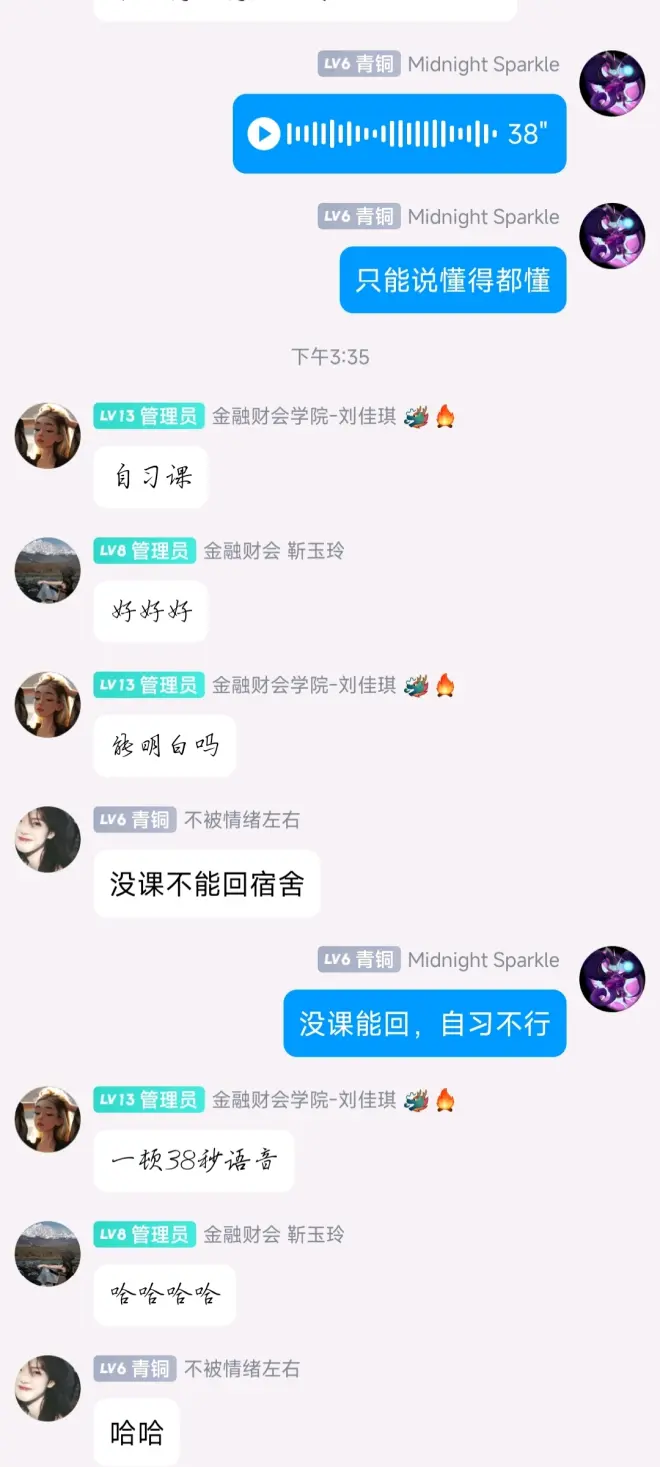Open 靳玉玲's avatar beside 好好好

point(47,570)
